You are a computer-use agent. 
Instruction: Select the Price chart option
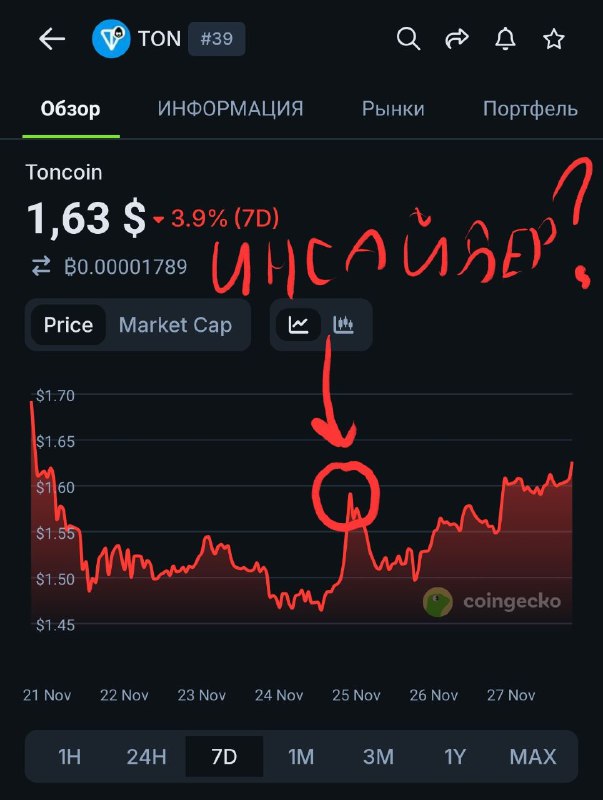tap(68, 325)
